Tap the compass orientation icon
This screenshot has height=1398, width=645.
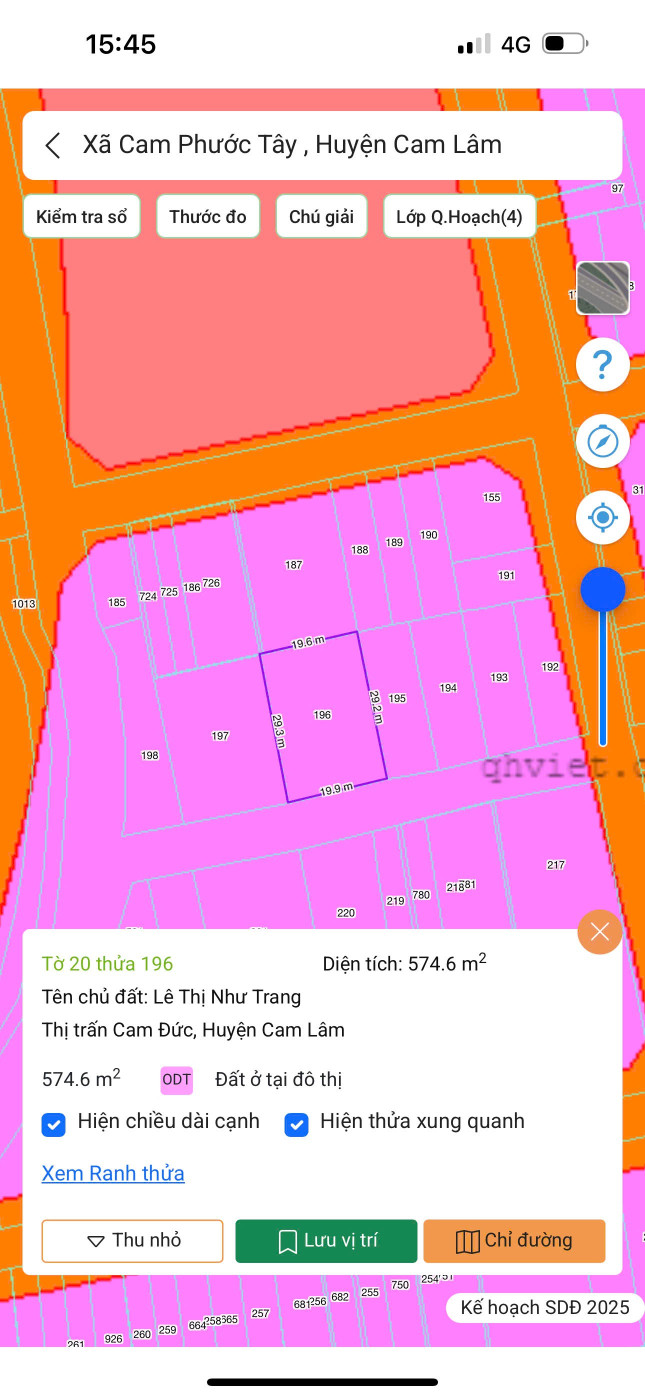603,441
